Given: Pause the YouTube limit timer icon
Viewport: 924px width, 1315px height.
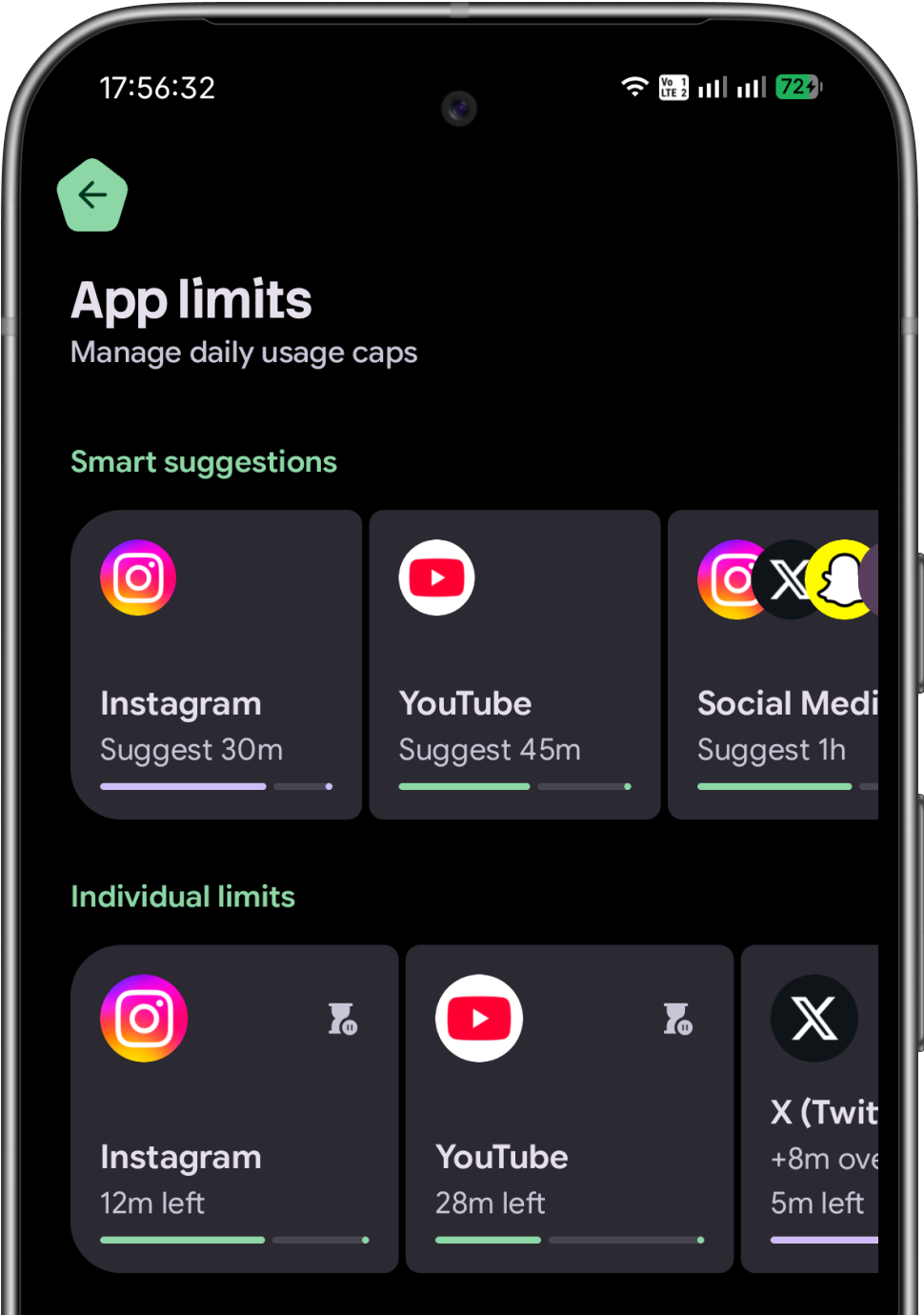Looking at the screenshot, I should click(677, 1019).
